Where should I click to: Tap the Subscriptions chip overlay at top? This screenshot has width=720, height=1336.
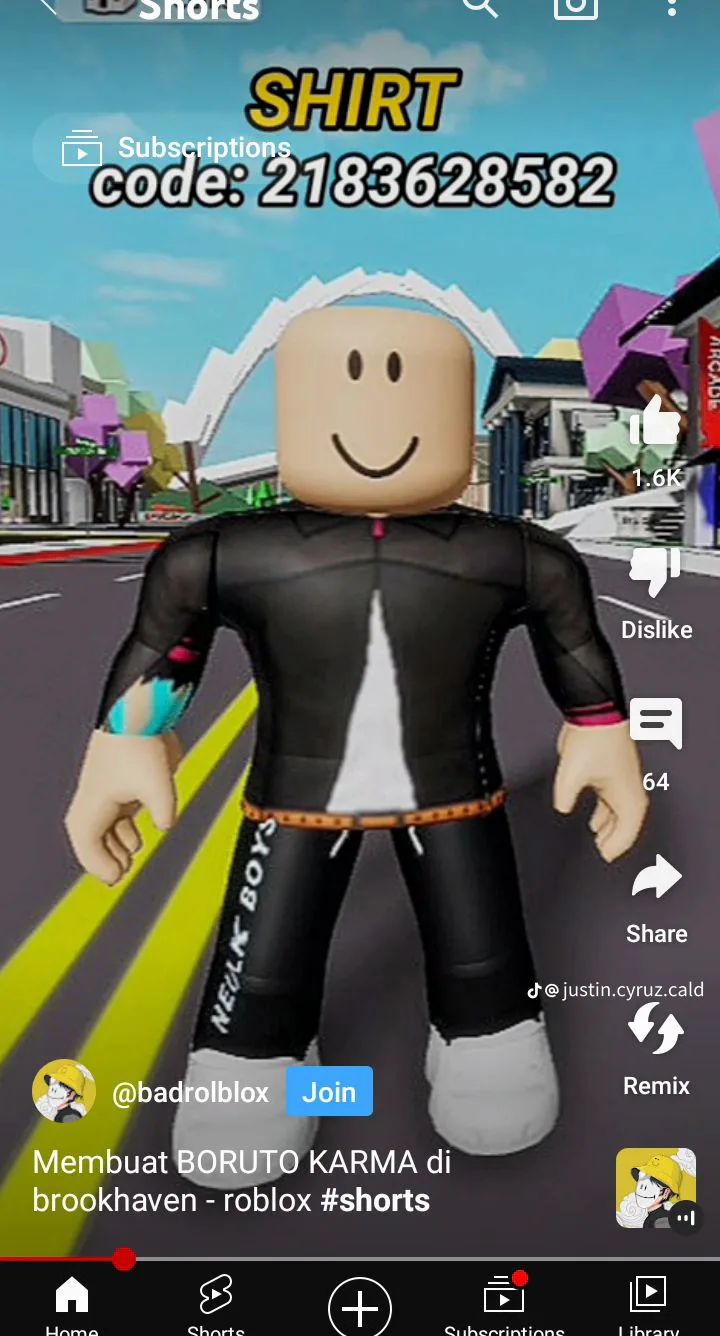pyautogui.click(x=176, y=148)
